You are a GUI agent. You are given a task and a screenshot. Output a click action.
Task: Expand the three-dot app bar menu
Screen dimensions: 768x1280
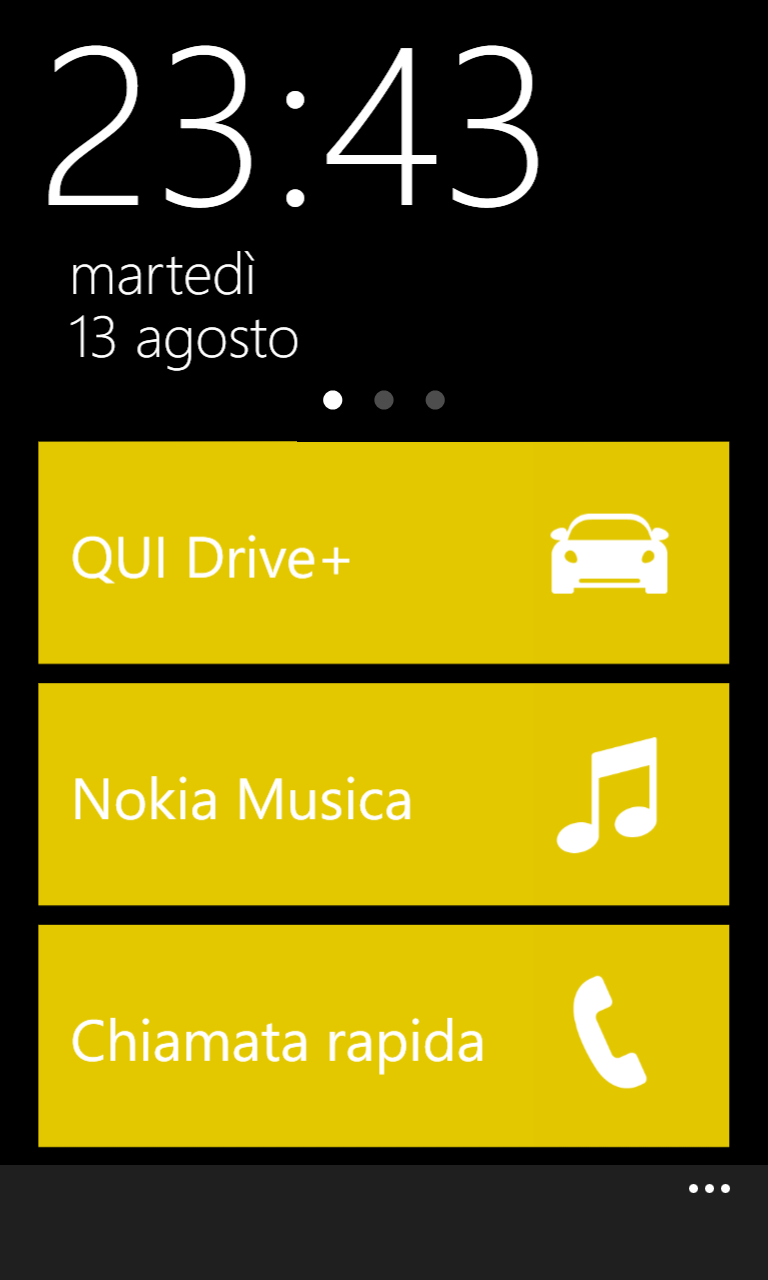point(709,1189)
